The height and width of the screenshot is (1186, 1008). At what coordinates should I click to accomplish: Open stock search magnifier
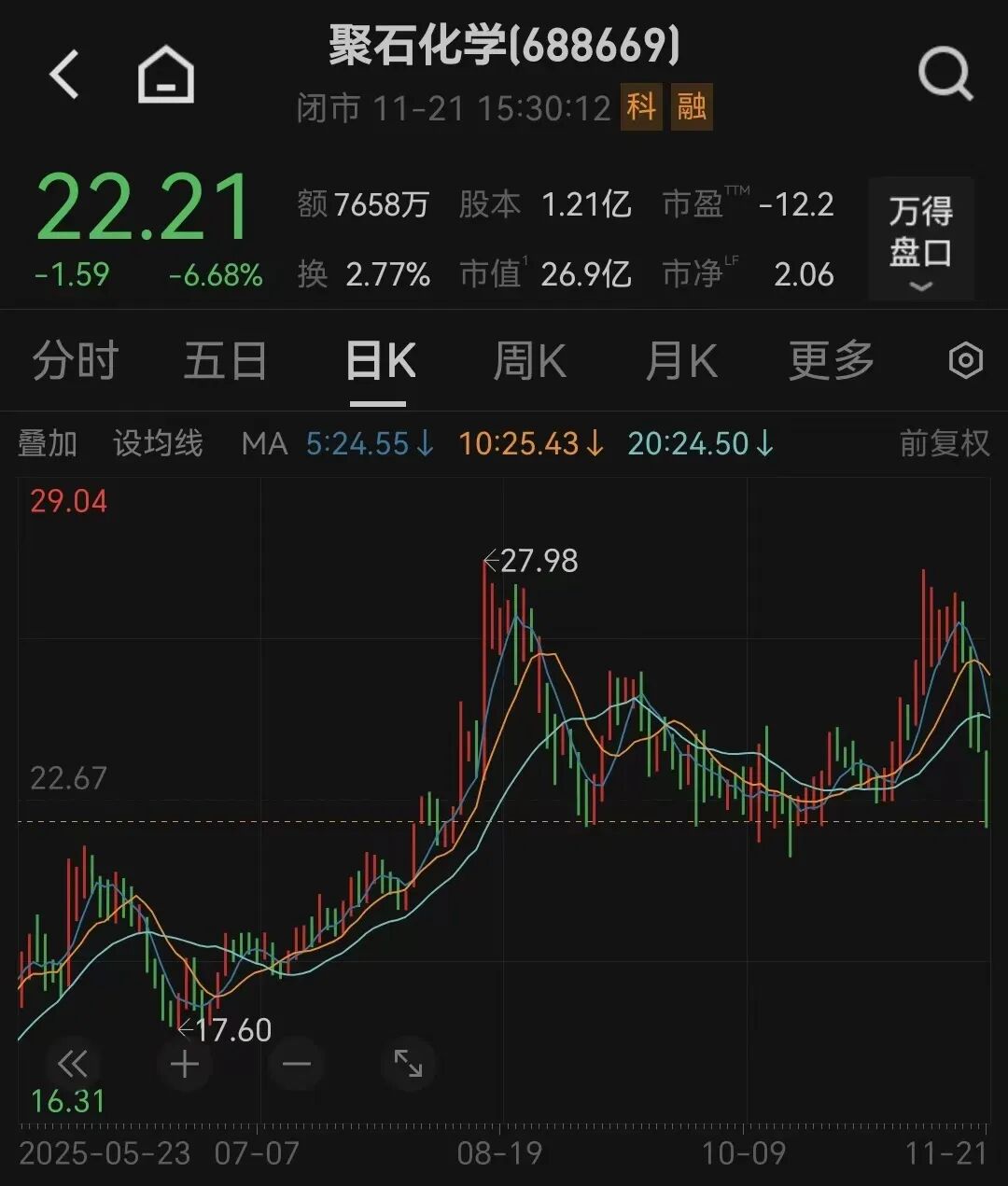point(945,75)
